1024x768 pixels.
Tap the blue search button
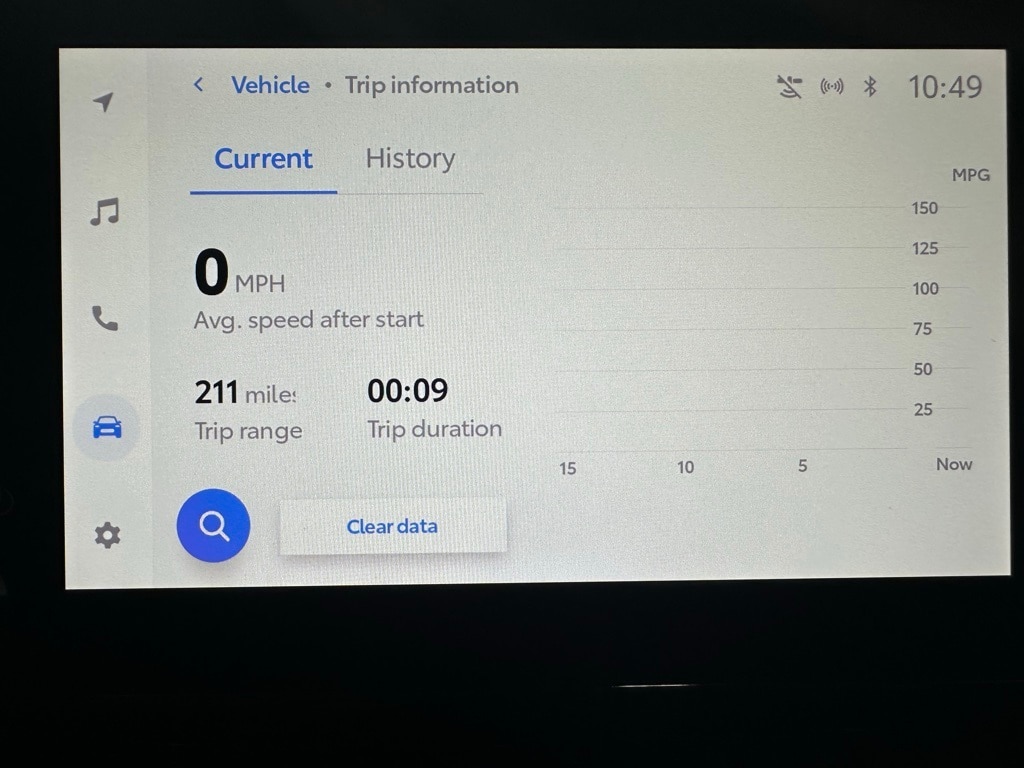tap(213, 525)
